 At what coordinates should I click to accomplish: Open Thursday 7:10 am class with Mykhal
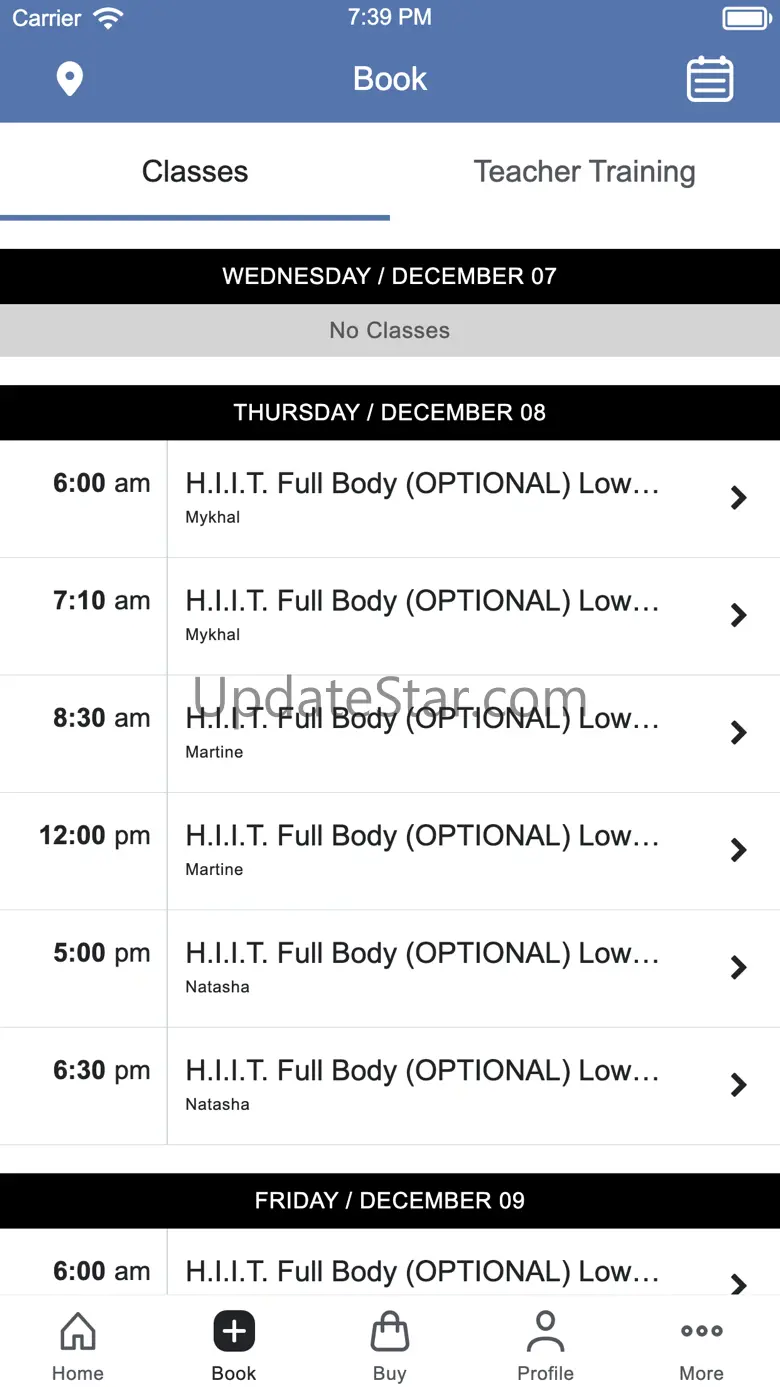pyautogui.click(x=422, y=615)
